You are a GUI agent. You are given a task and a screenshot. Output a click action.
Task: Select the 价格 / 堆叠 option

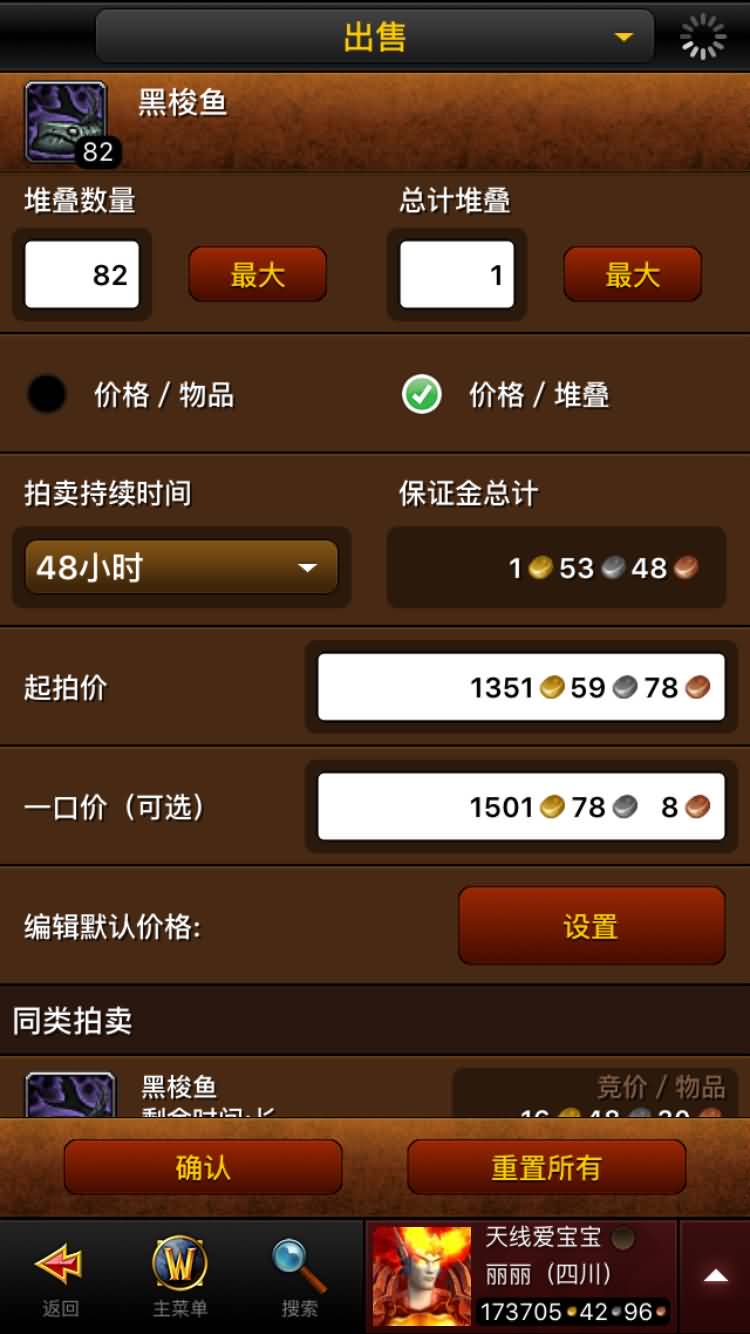[x=422, y=395]
